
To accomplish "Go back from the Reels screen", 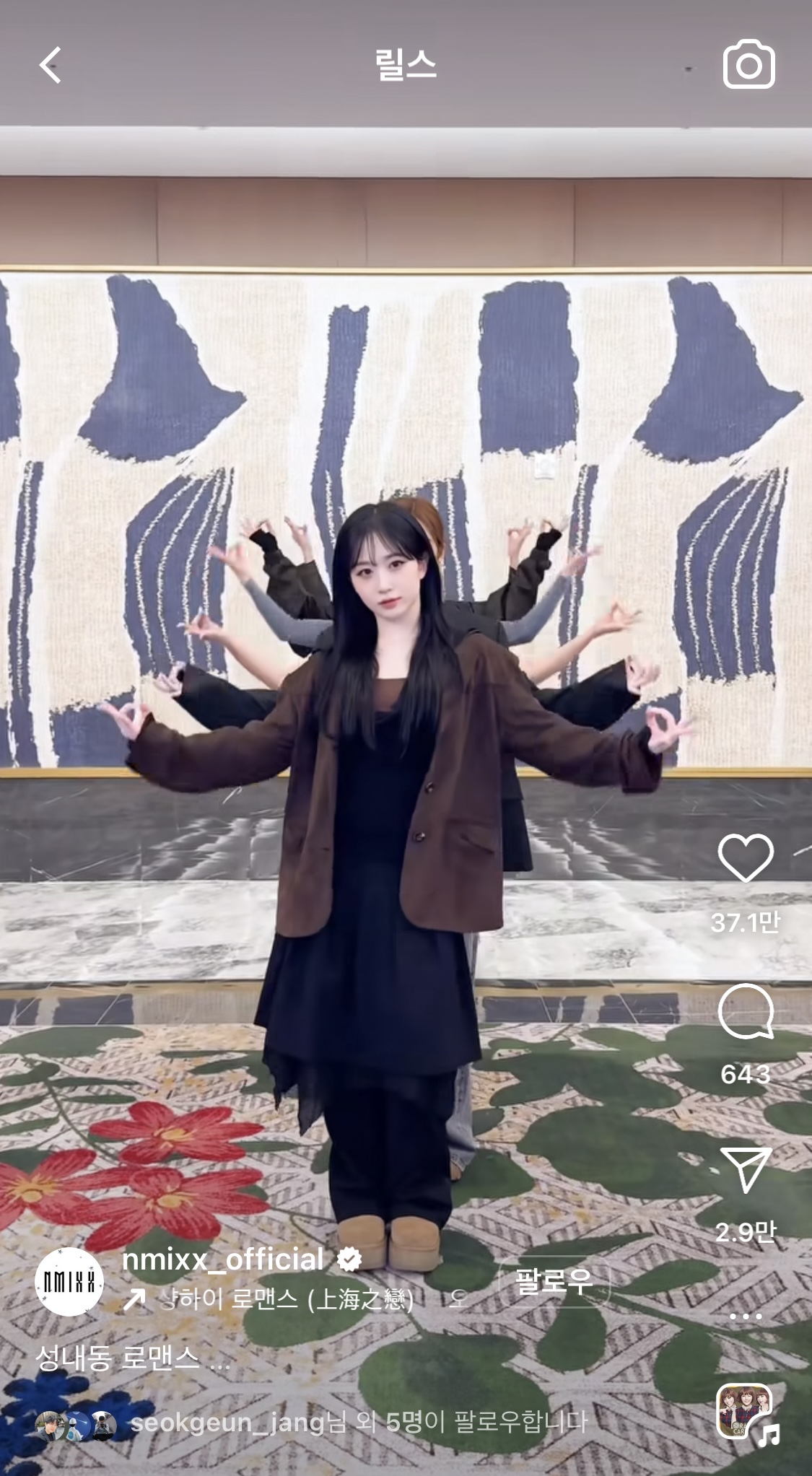I will 51,66.
